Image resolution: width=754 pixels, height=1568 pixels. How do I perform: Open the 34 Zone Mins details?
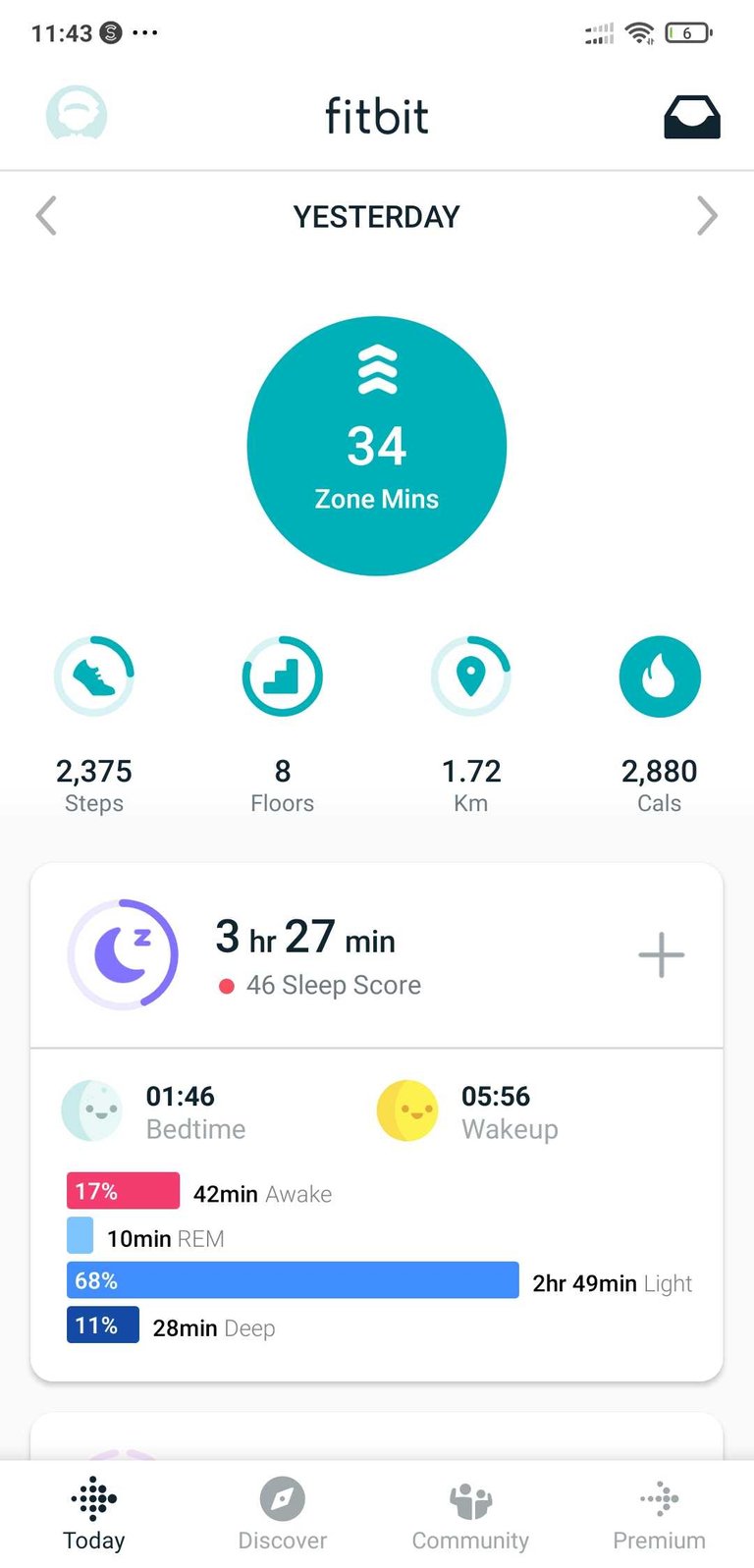coord(377,446)
